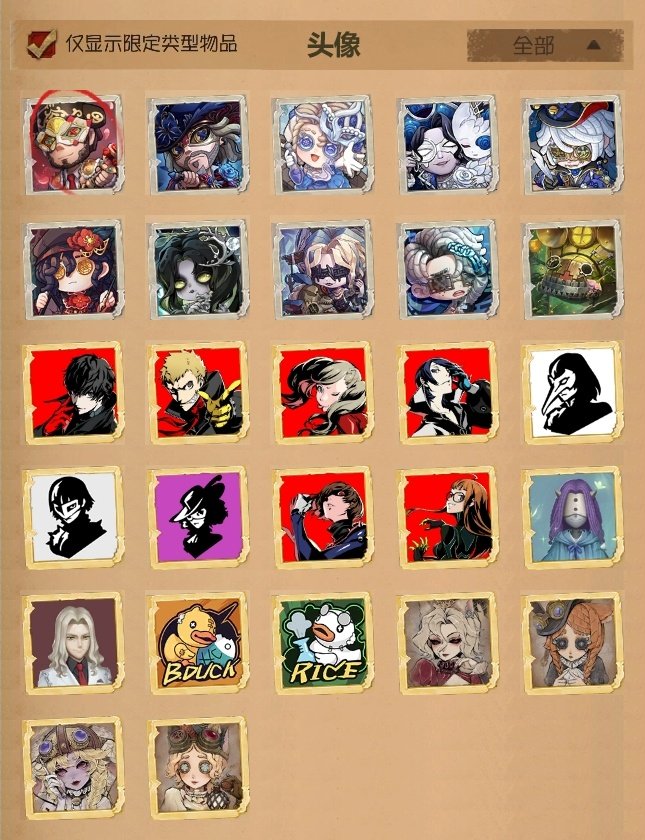Image resolution: width=645 pixels, height=840 pixels.
Task: Select the blond spiky-haired avatar on red
Action: click(197, 393)
